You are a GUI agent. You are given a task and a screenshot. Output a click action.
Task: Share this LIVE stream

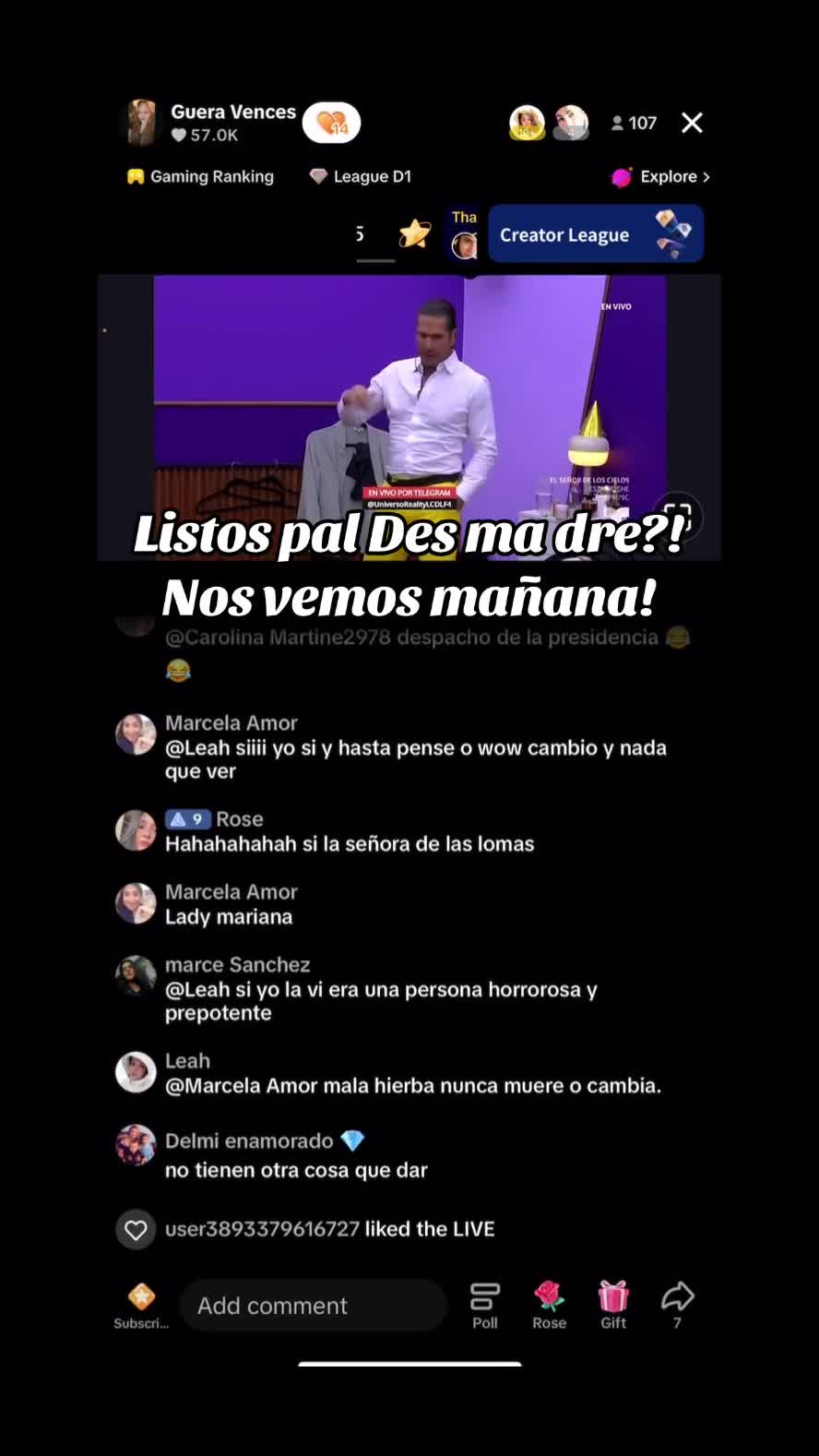(677, 1304)
